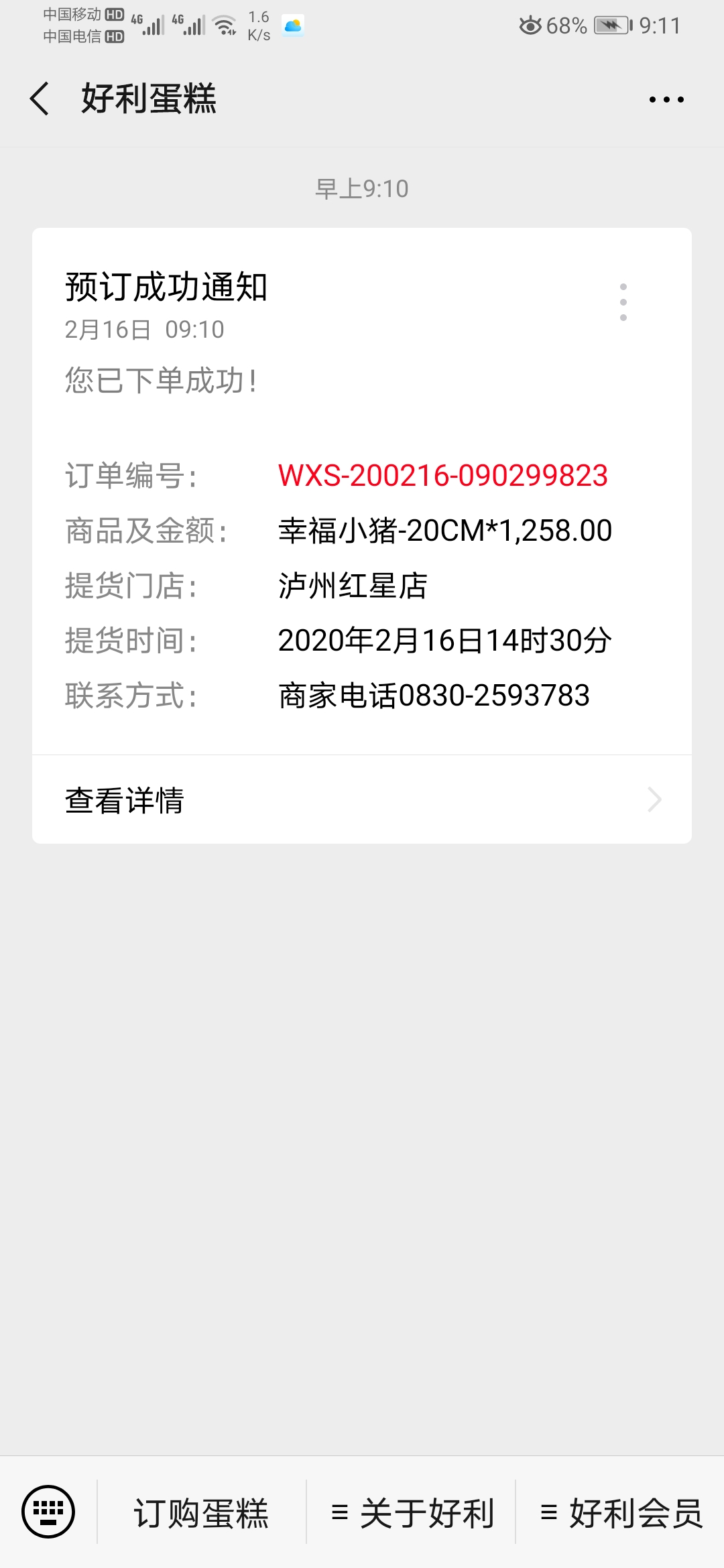Open message options on 预订成功通知 card
This screenshot has height=1568, width=724.
[623, 302]
